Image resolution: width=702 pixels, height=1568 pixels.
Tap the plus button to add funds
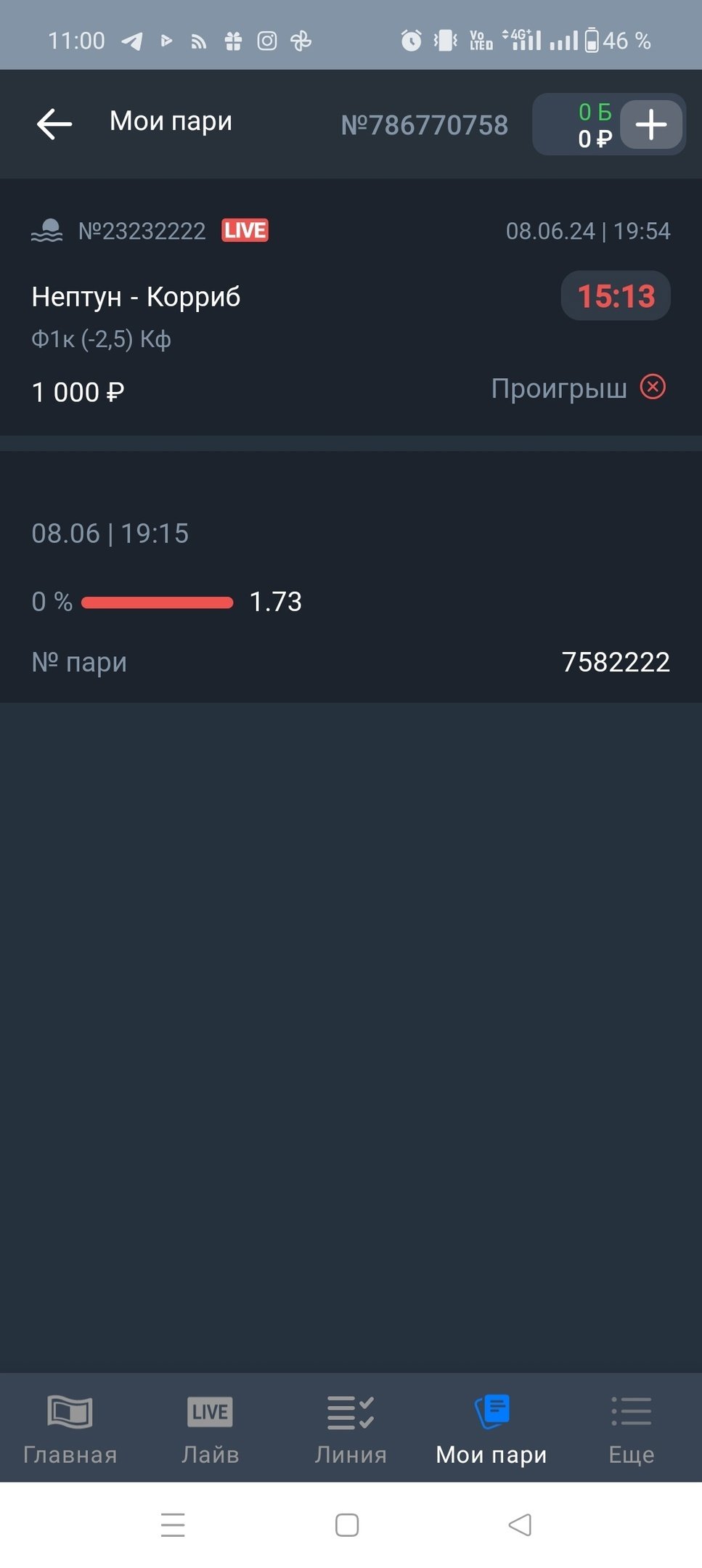click(x=651, y=124)
